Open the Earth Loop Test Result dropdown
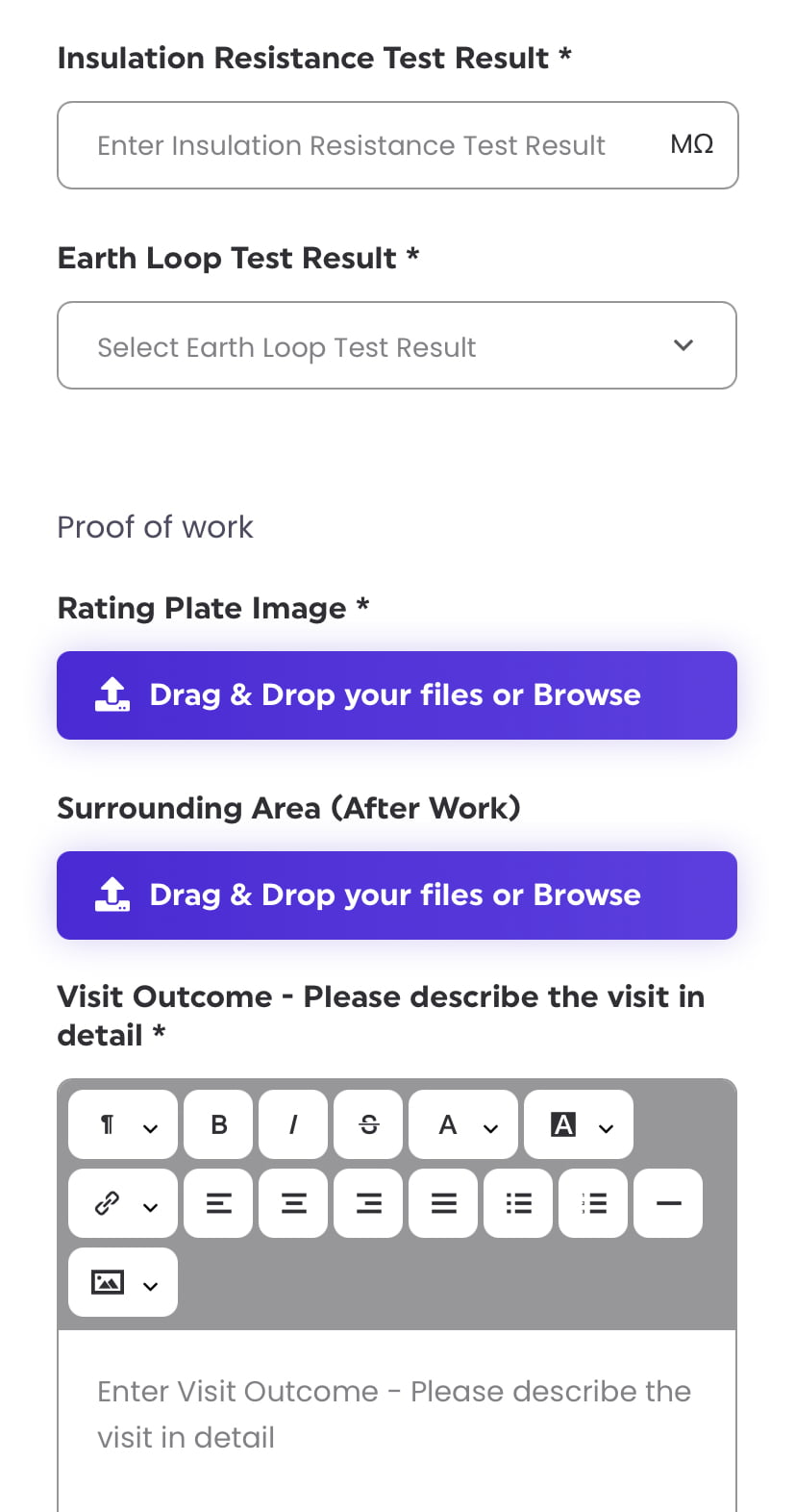Screen dimensions: 795x1512 point(397,345)
